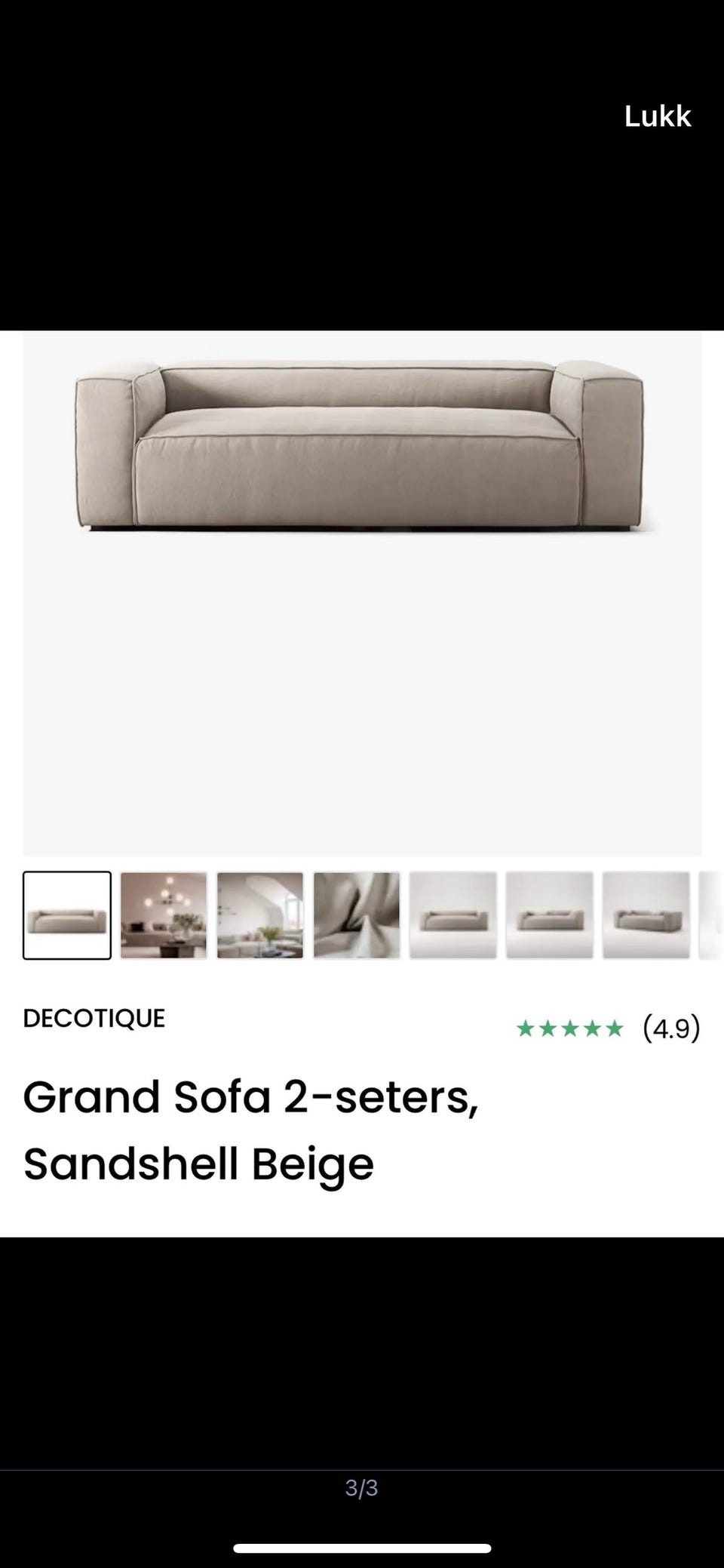
Task: Tap the partially visible last thumbnail
Action: tap(712, 915)
